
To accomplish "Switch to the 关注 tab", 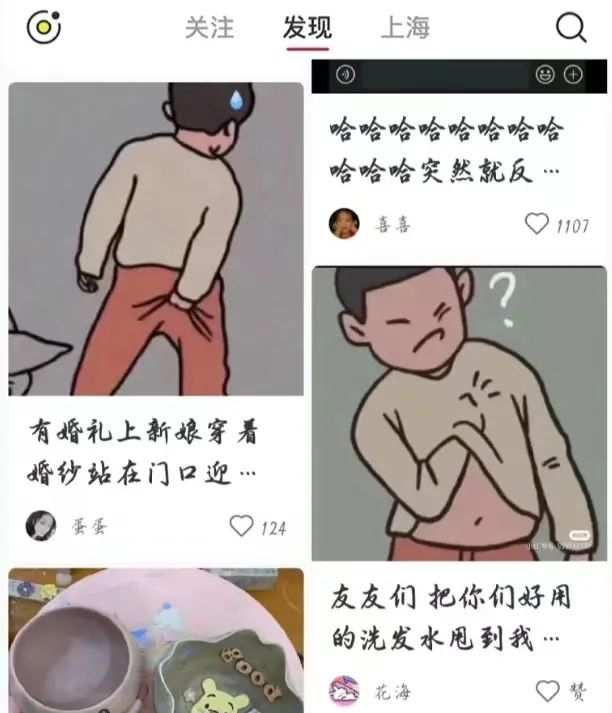I will click(210, 28).
